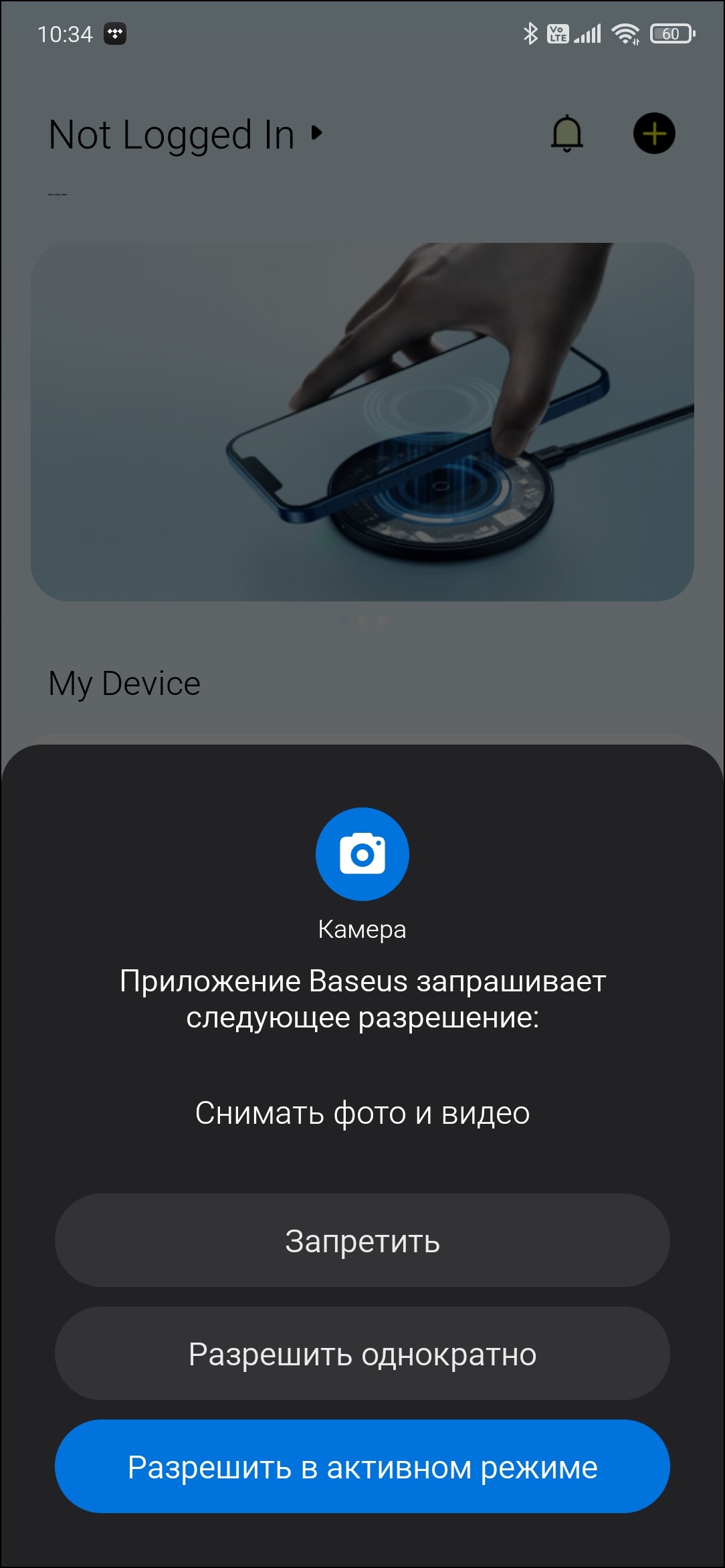Choose Разрешить однократно for camera
Viewport: 725px width, 1568px height.
coord(362,1354)
